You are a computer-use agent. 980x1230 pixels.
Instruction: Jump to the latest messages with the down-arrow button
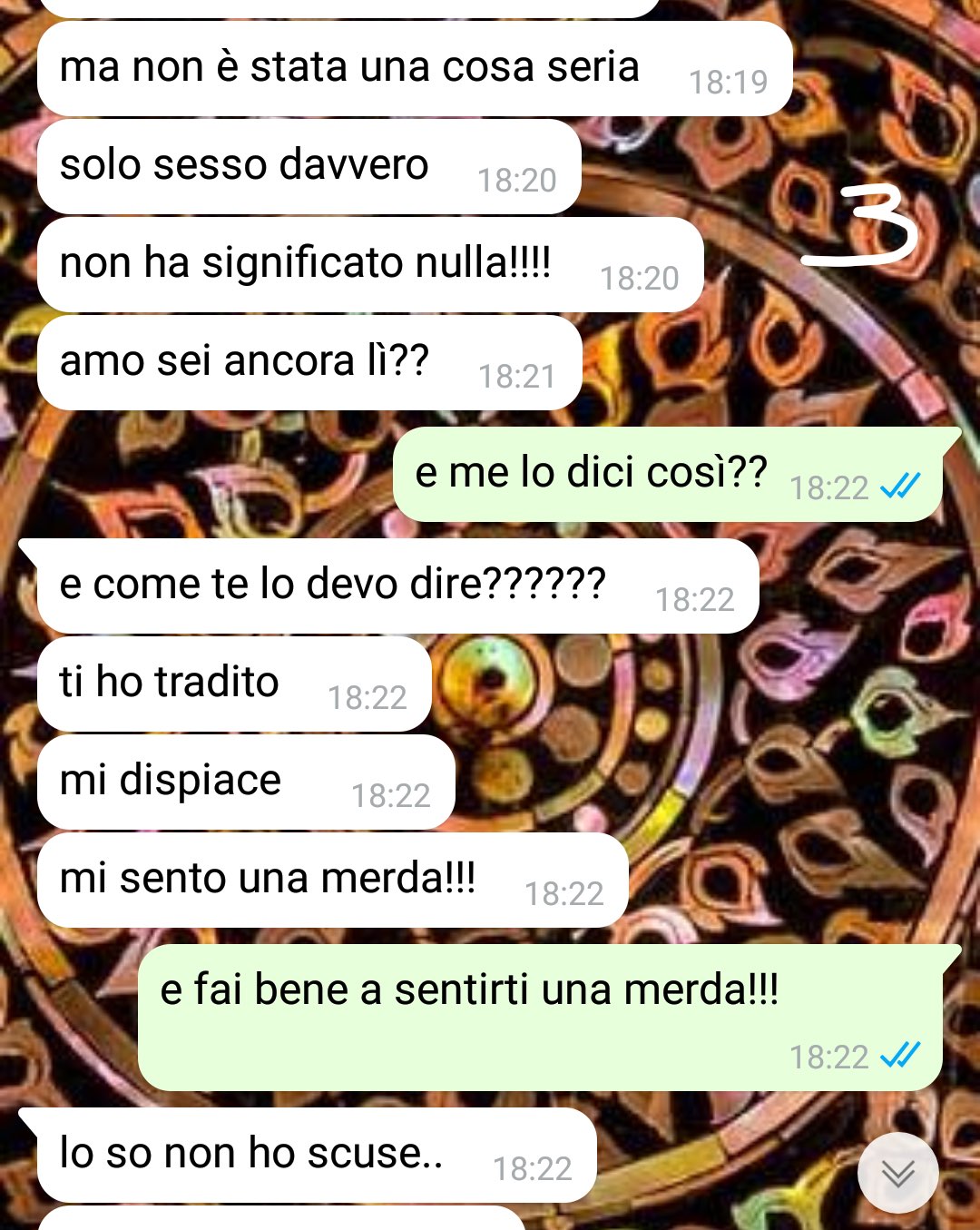pos(897,1173)
